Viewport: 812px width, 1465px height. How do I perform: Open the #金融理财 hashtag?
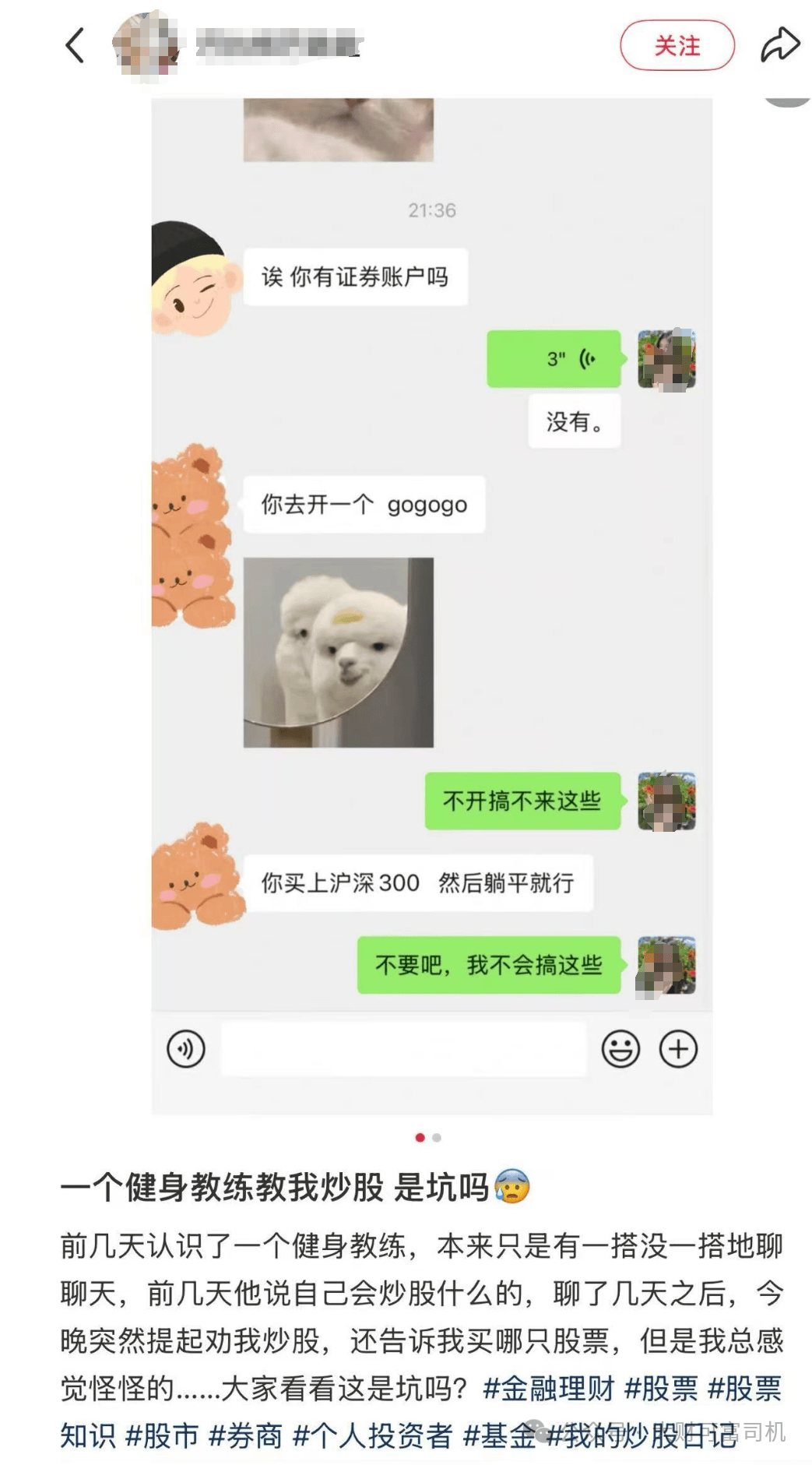[549, 1389]
